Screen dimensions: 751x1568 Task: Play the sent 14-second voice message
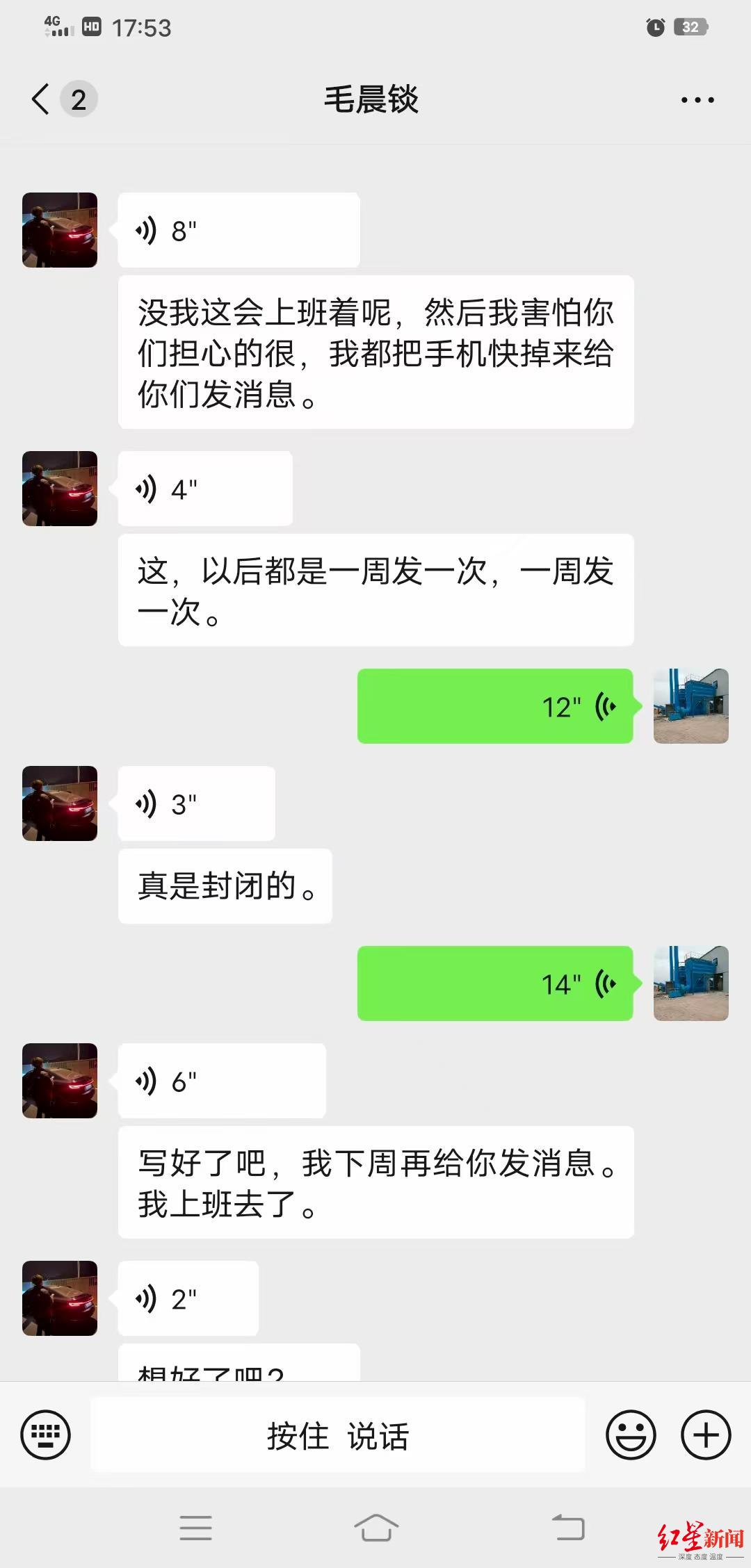click(494, 983)
